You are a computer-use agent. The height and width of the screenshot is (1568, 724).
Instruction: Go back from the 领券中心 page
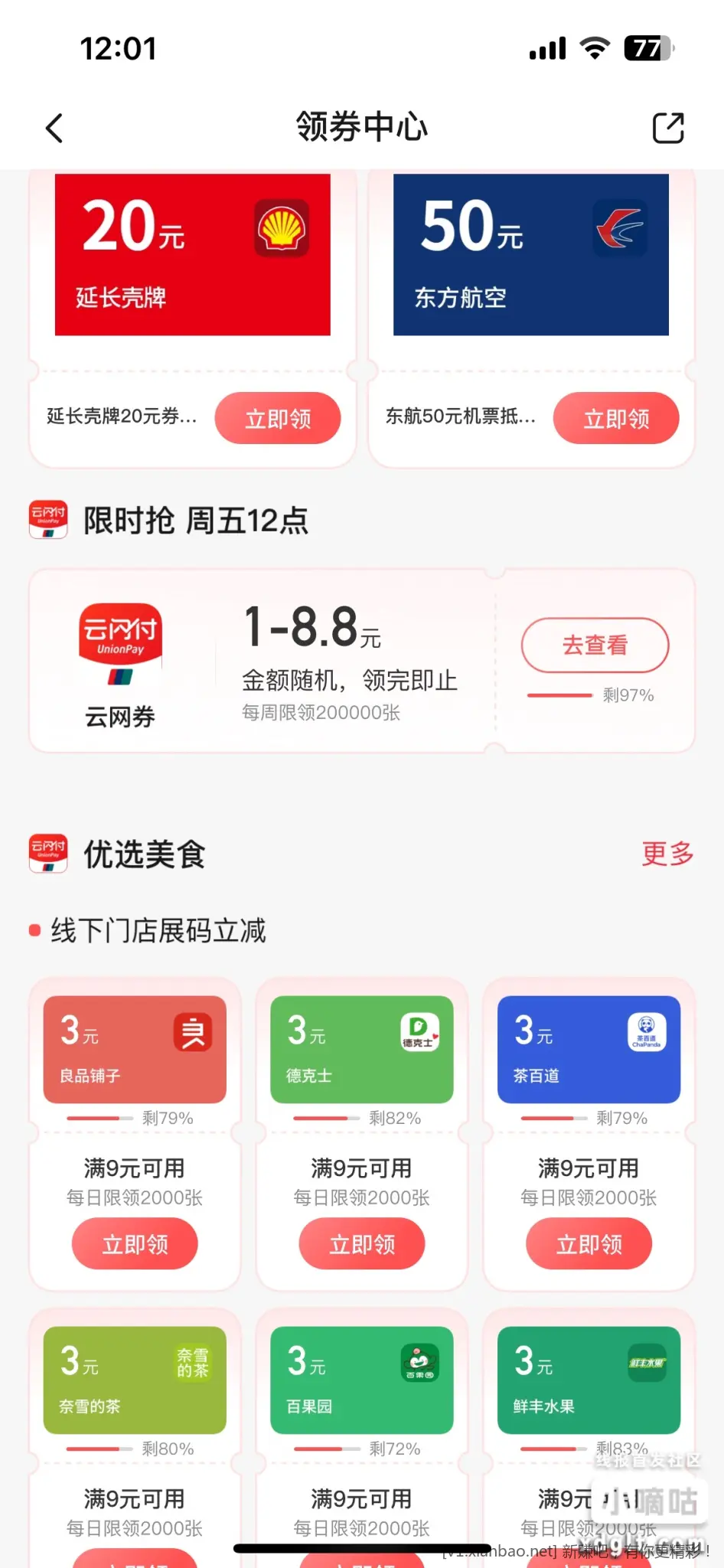tap(54, 128)
